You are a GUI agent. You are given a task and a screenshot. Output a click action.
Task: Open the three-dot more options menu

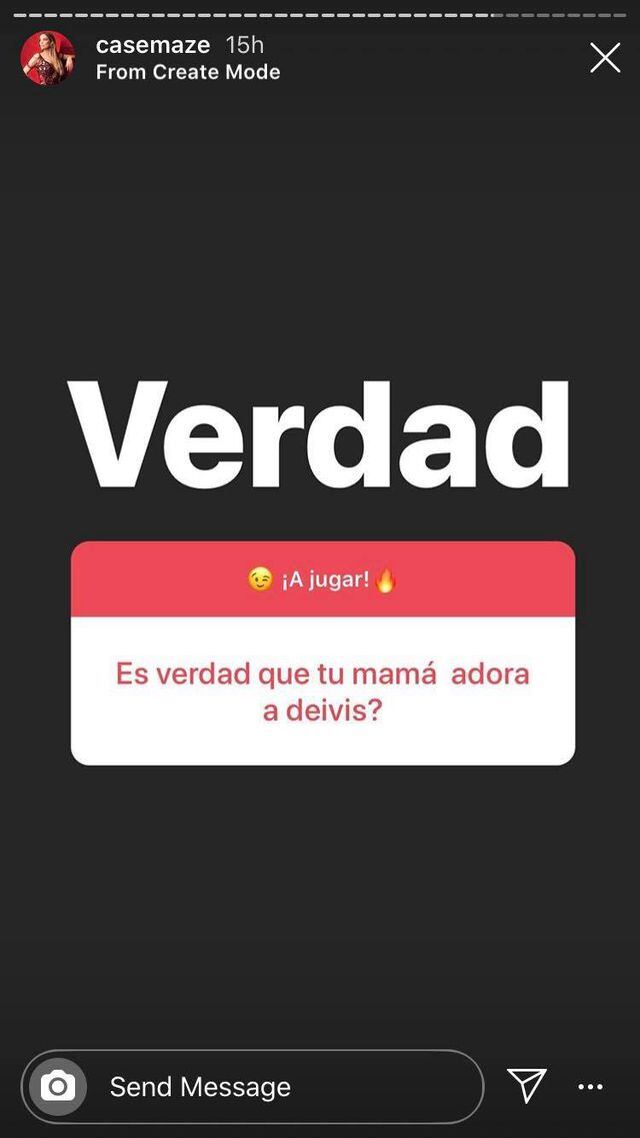[x=591, y=1086]
